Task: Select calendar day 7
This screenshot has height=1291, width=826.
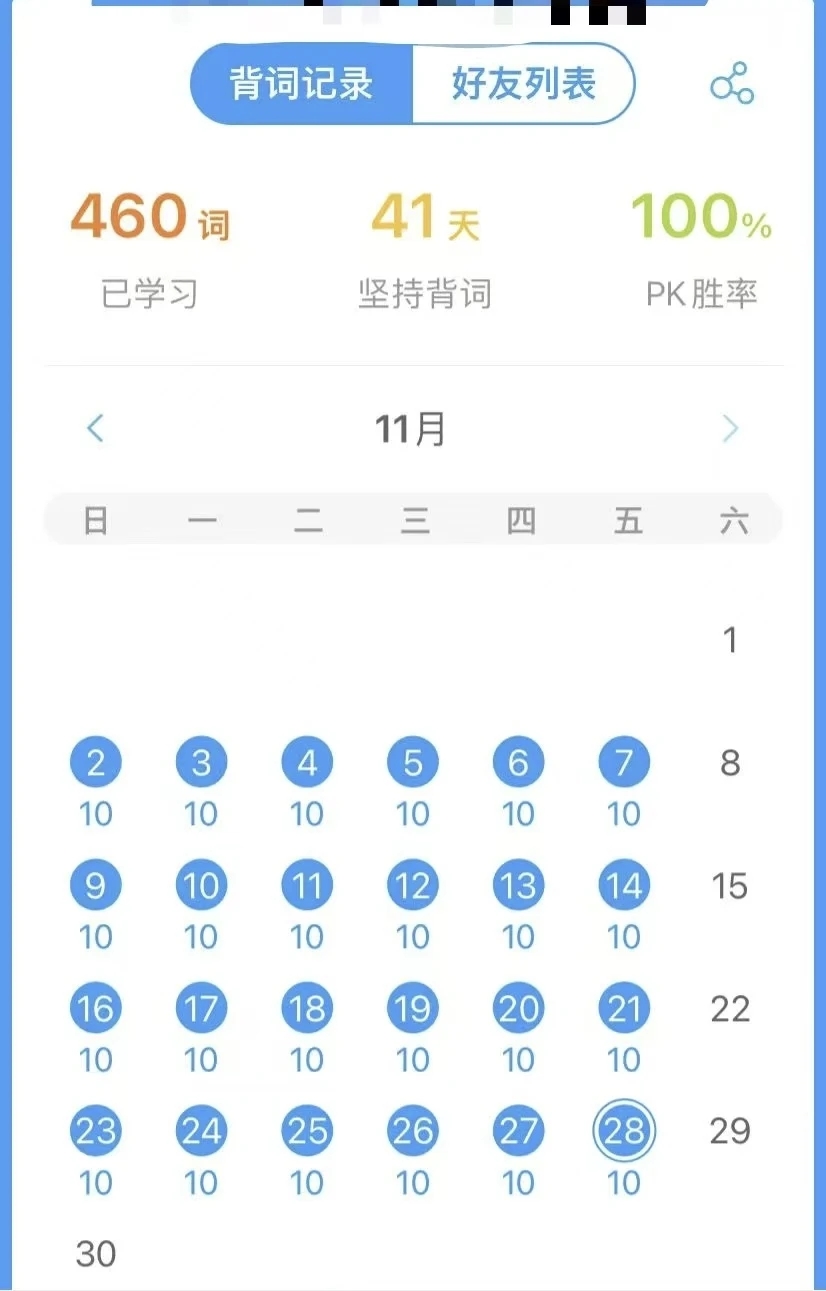Action: click(624, 764)
